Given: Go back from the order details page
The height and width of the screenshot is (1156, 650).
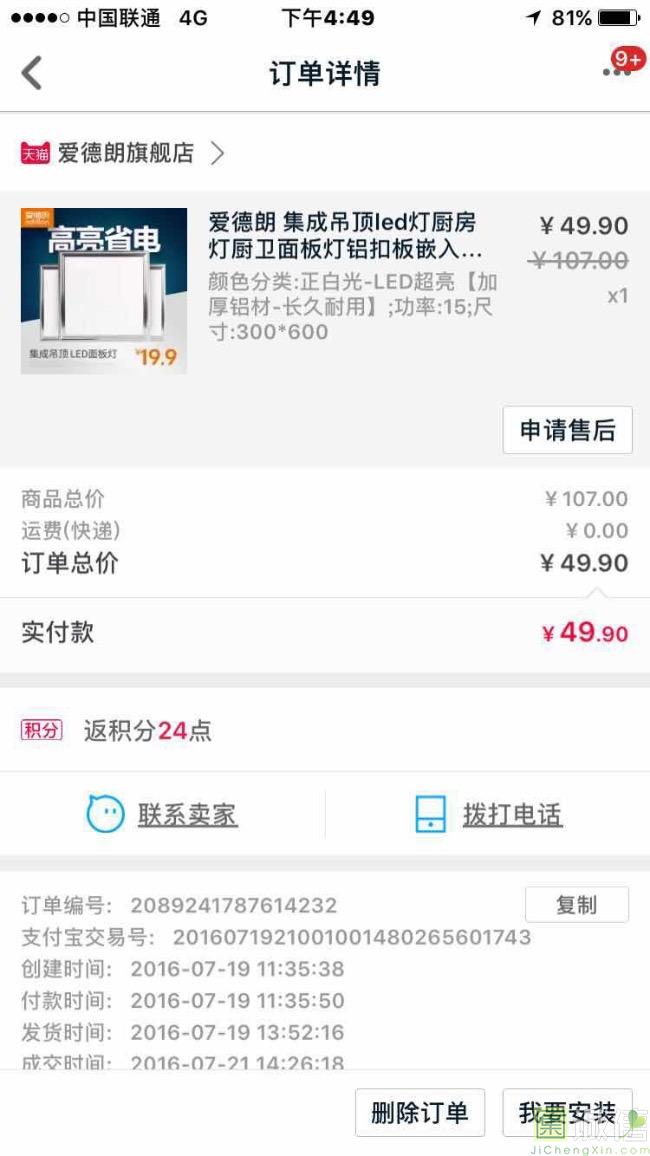Looking at the screenshot, I should [32, 73].
